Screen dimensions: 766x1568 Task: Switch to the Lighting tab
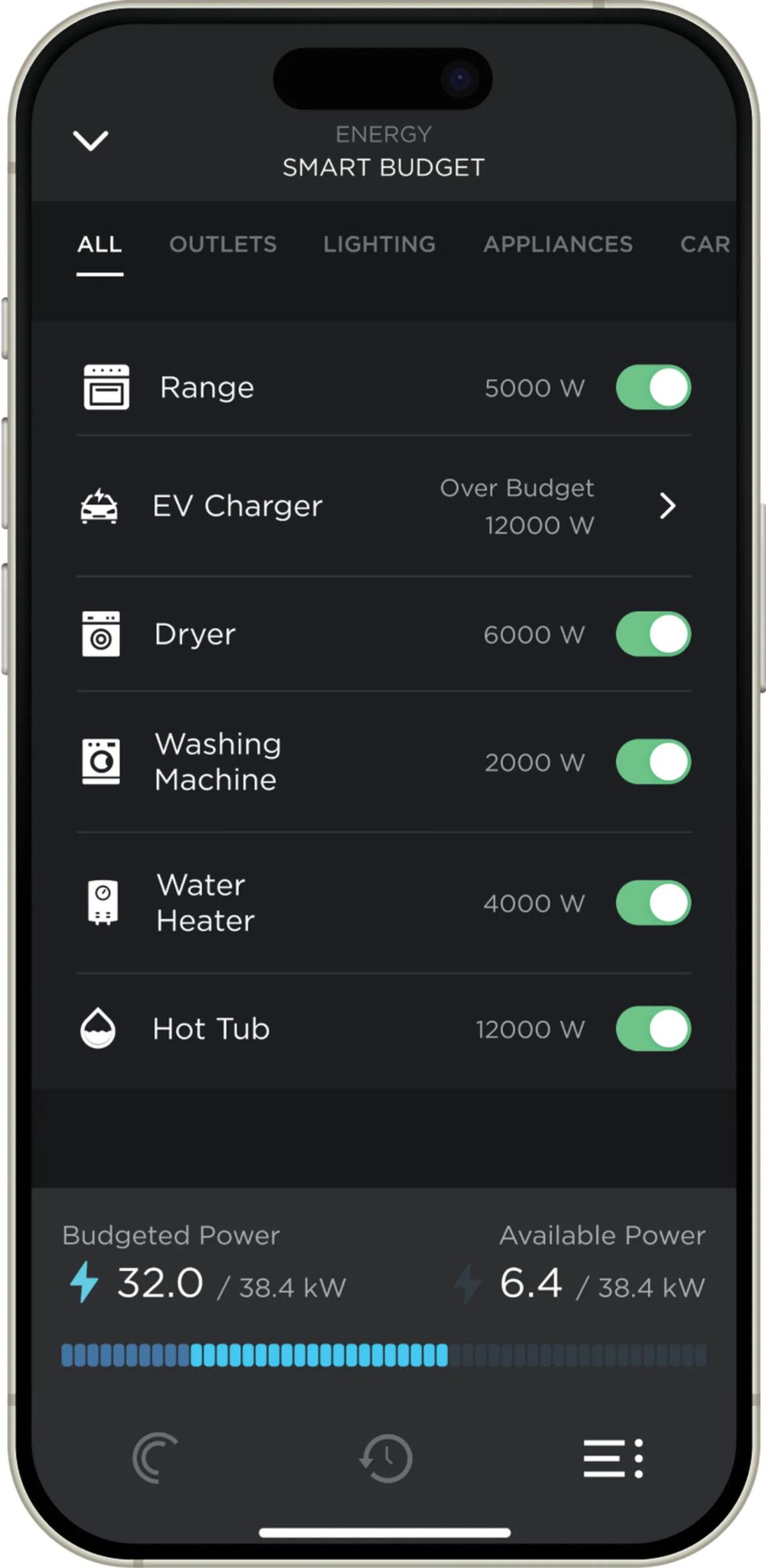coord(379,244)
